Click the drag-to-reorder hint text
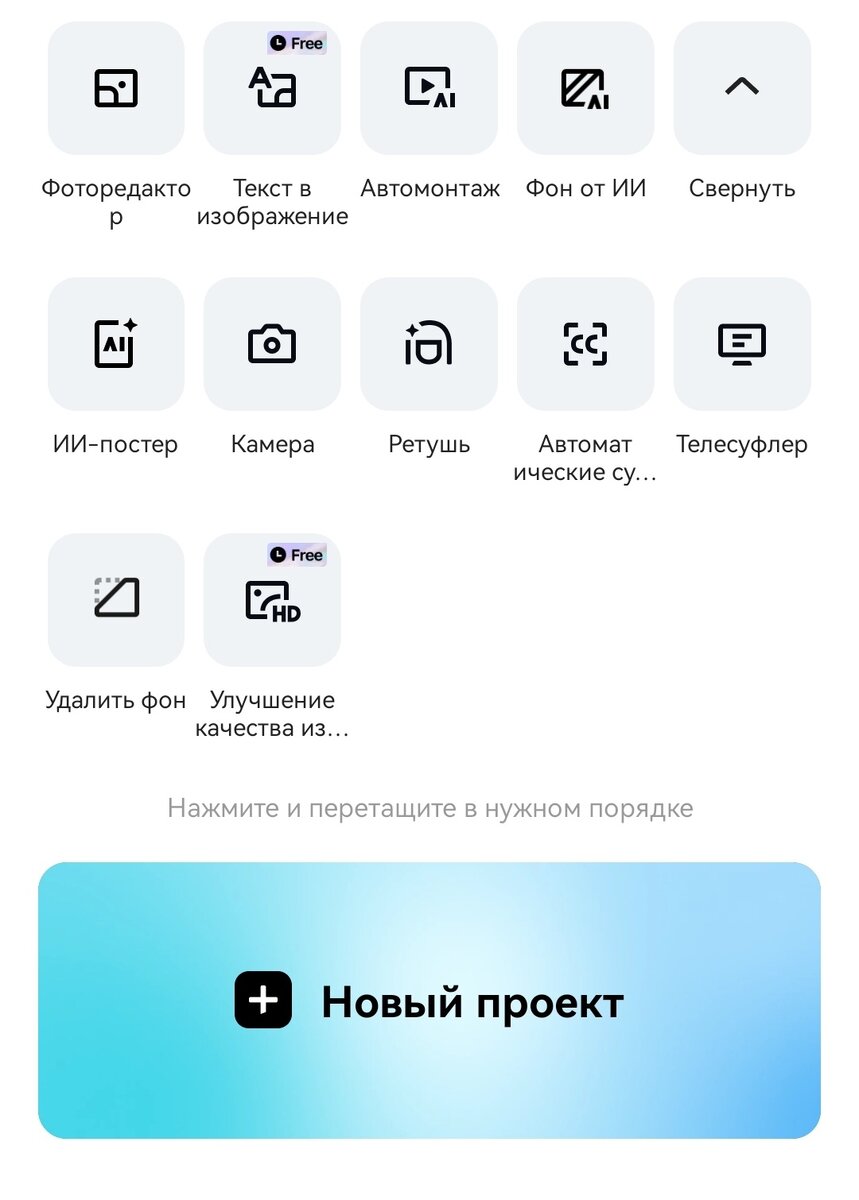This screenshot has height=1200, width=859. coord(429,808)
